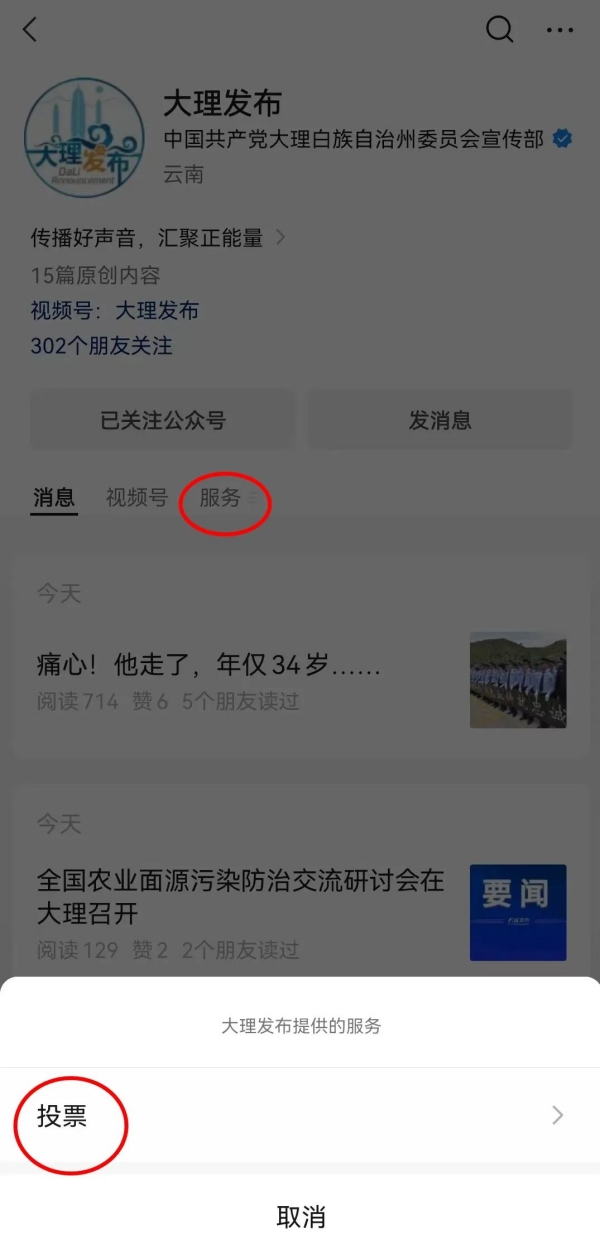Switch to the 视频号 tab
The height and width of the screenshot is (1234, 600).
(137, 497)
